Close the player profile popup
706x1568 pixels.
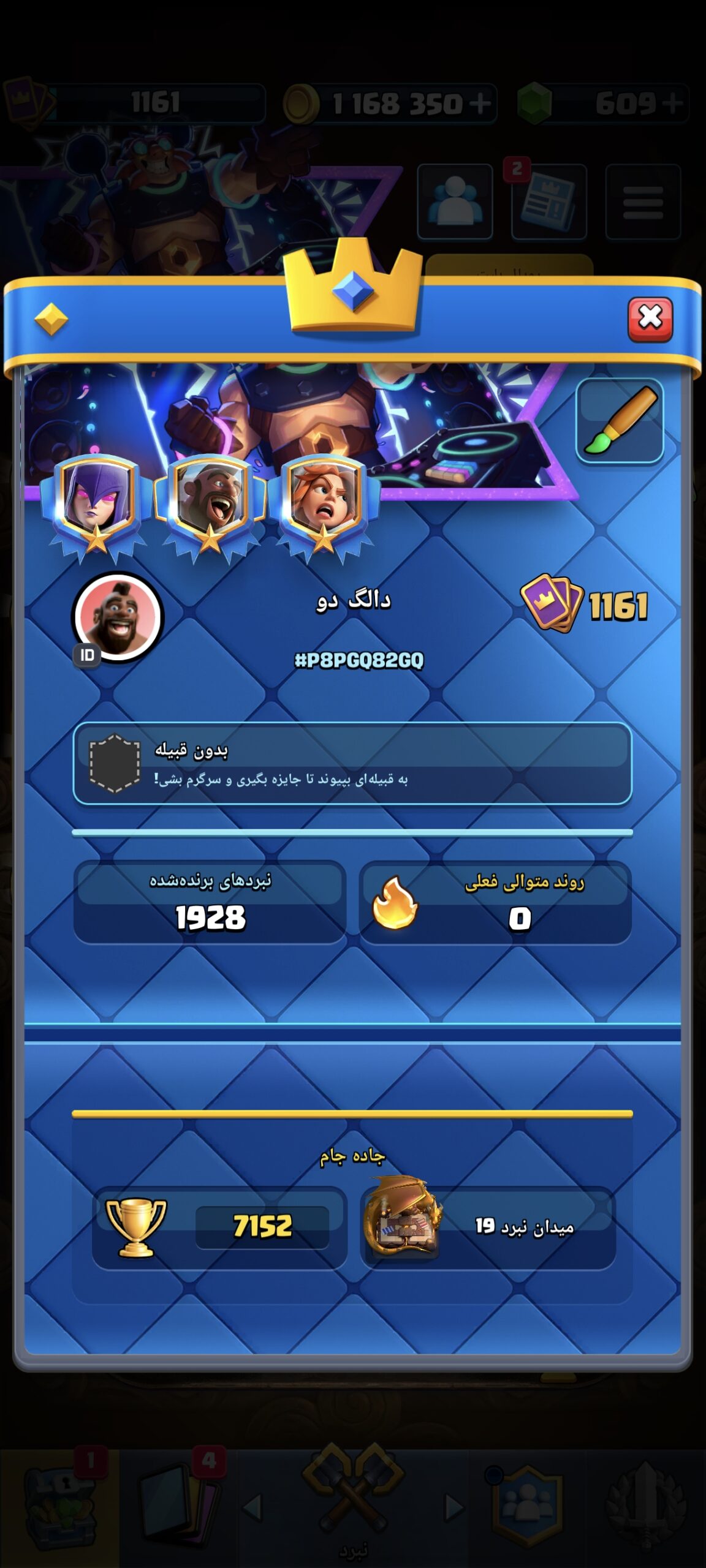650,319
